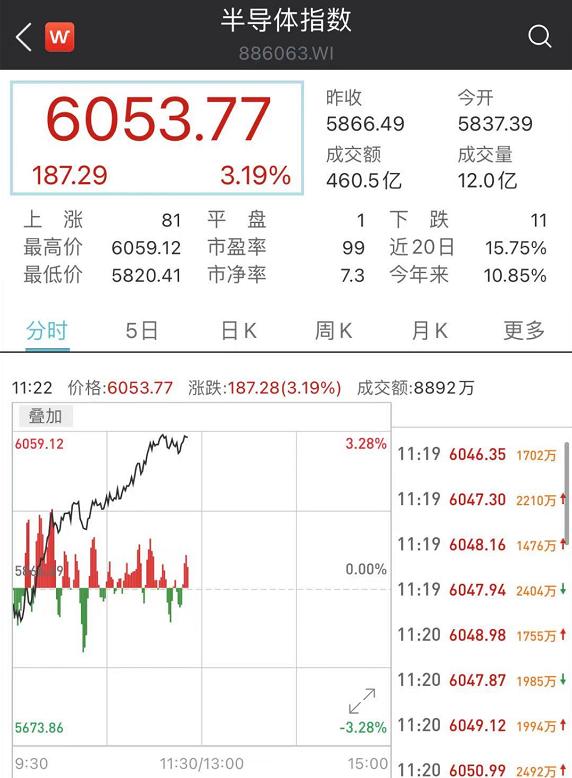The height and width of the screenshot is (778, 572).
Task: Go back using the arrow icon
Action: click(23, 37)
